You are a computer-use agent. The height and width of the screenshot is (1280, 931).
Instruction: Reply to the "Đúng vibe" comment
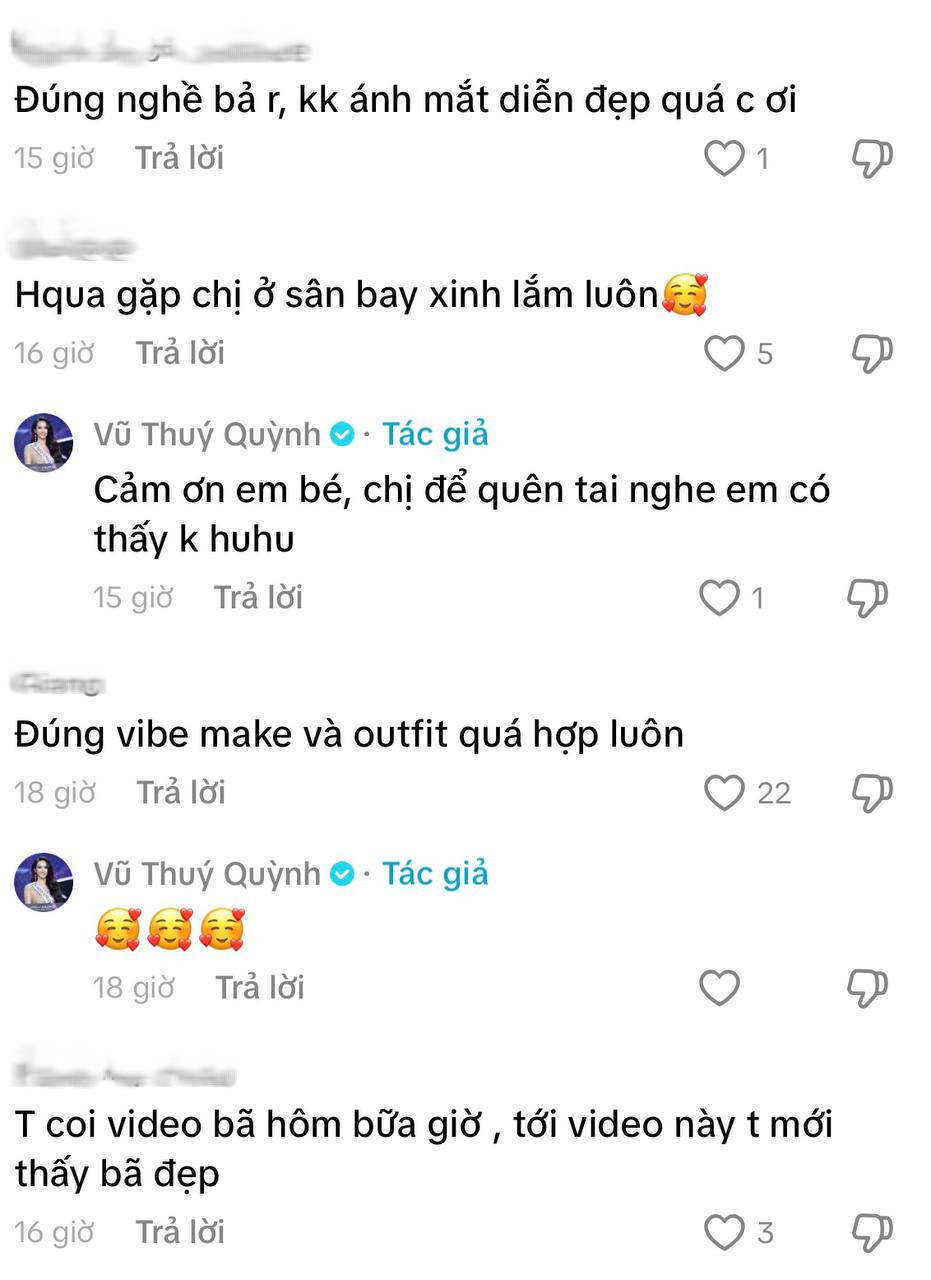click(180, 791)
